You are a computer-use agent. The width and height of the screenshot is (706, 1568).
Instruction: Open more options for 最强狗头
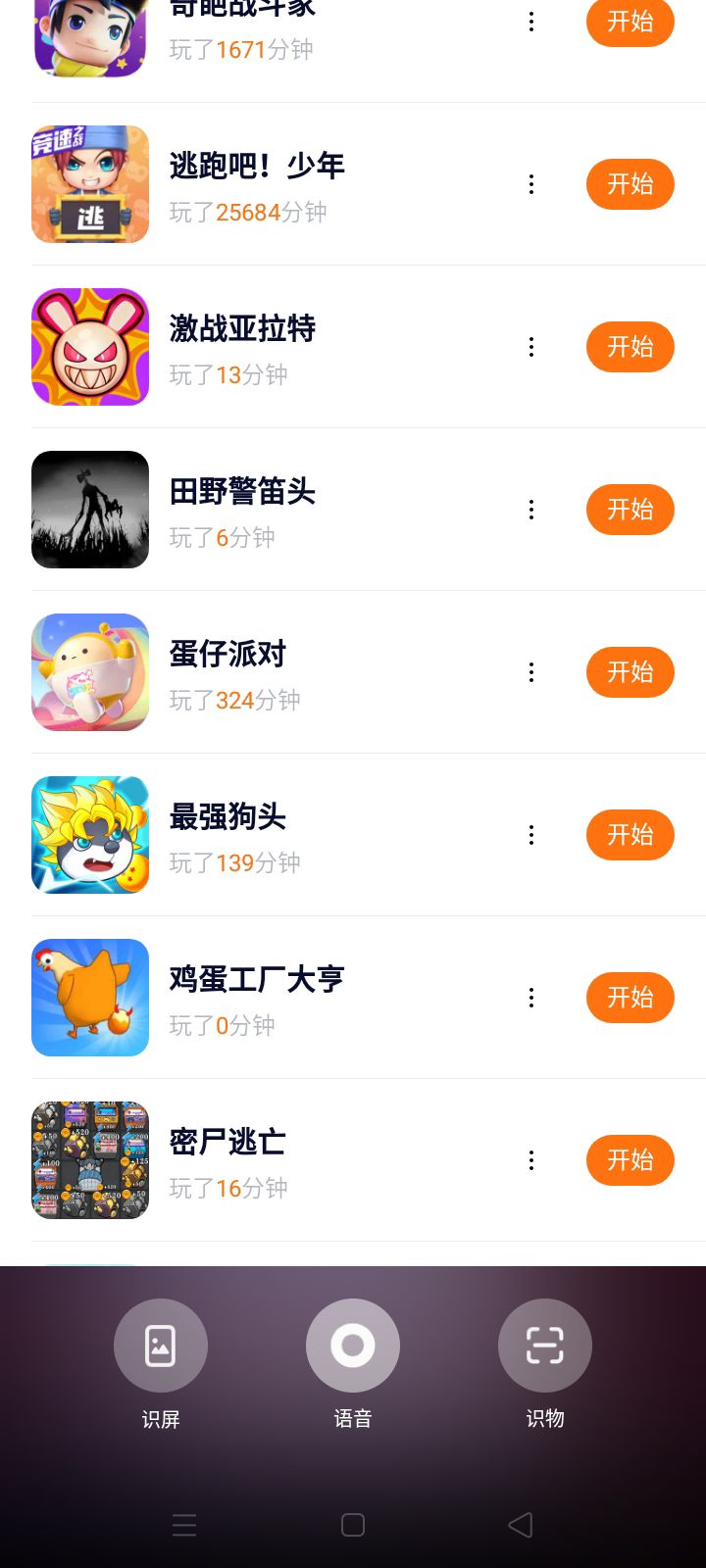(531, 835)
